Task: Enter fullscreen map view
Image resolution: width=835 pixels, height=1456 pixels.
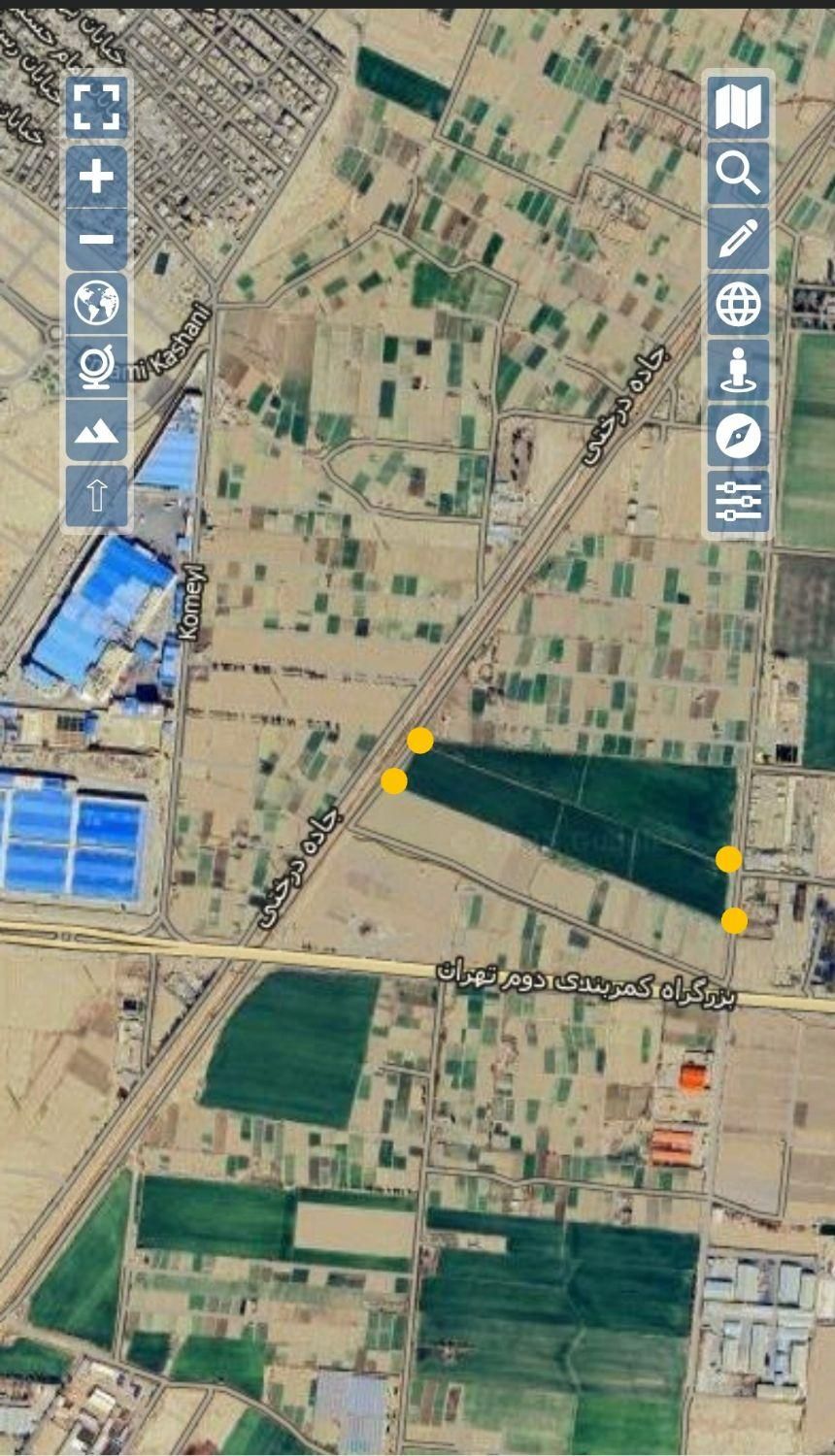Action: click(96, 106)
